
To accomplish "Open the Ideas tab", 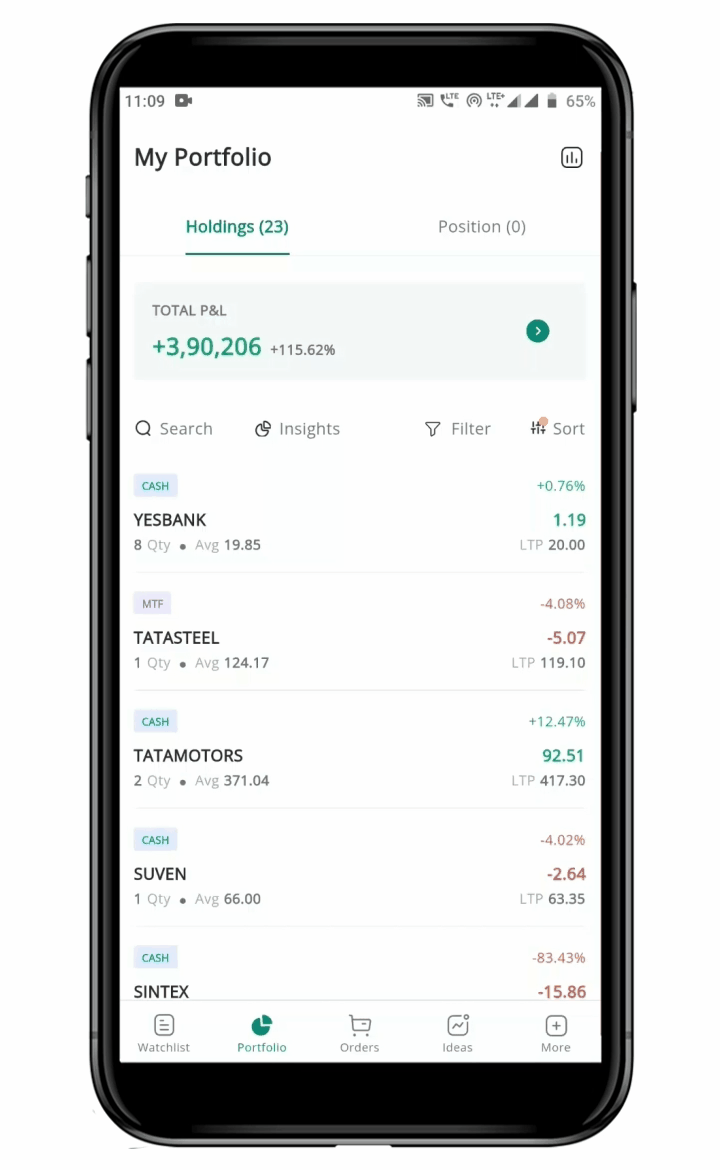I will click(x=457, y=1033).
